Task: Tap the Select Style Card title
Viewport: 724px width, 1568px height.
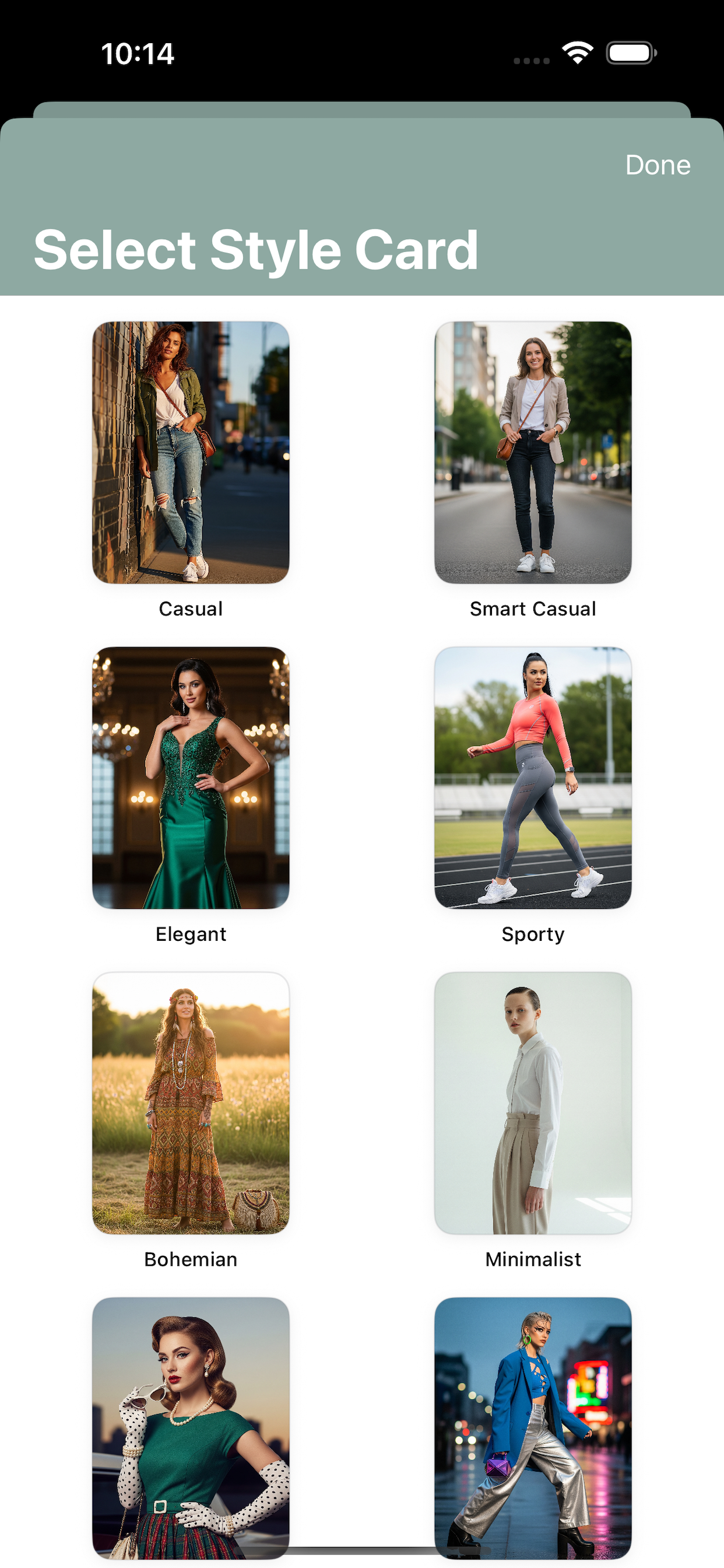Action: coord(255,248)
